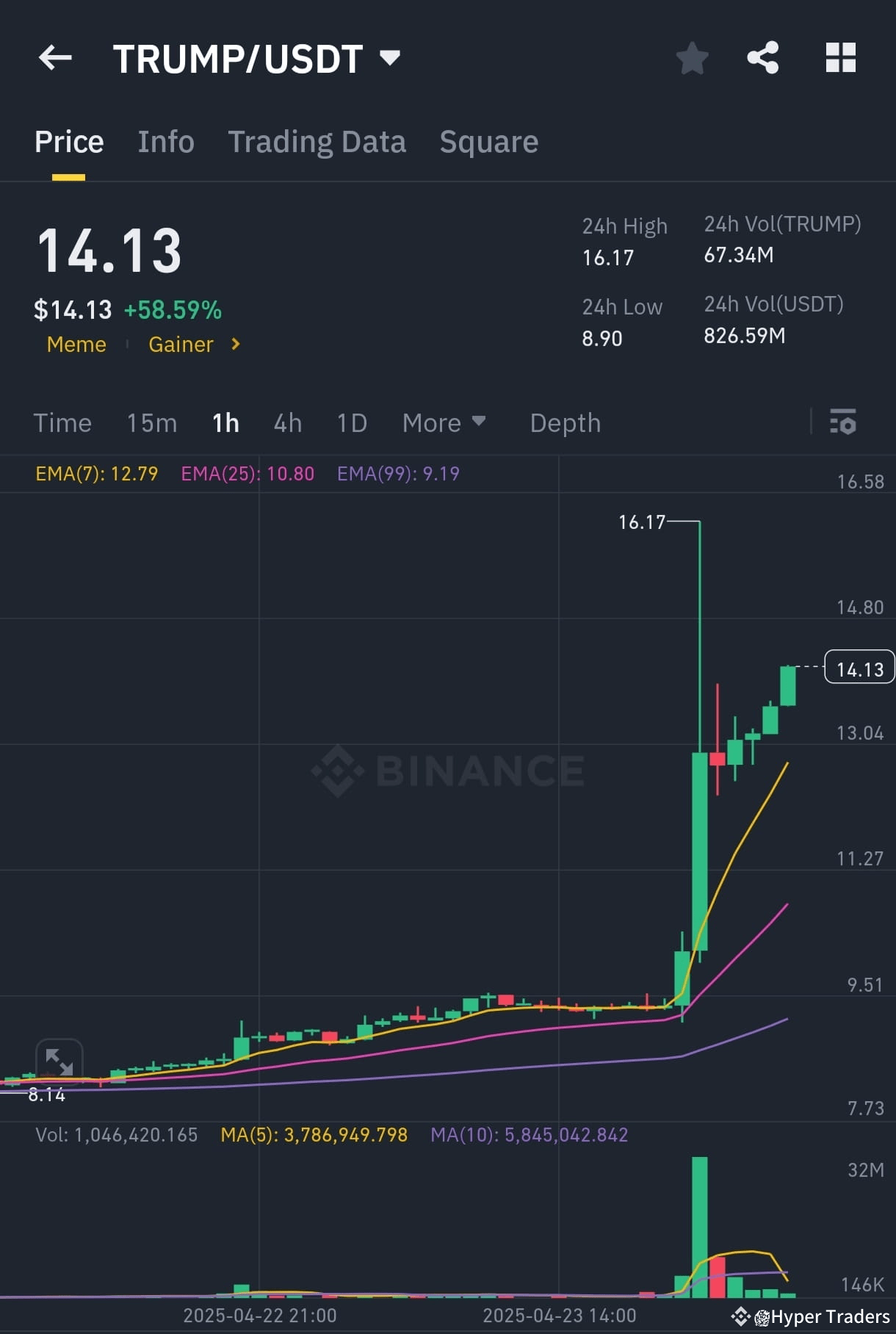Open the TRUMP/USDT pair selector dropdown
Screen dimensions: 896x1334
pos(390,58)
